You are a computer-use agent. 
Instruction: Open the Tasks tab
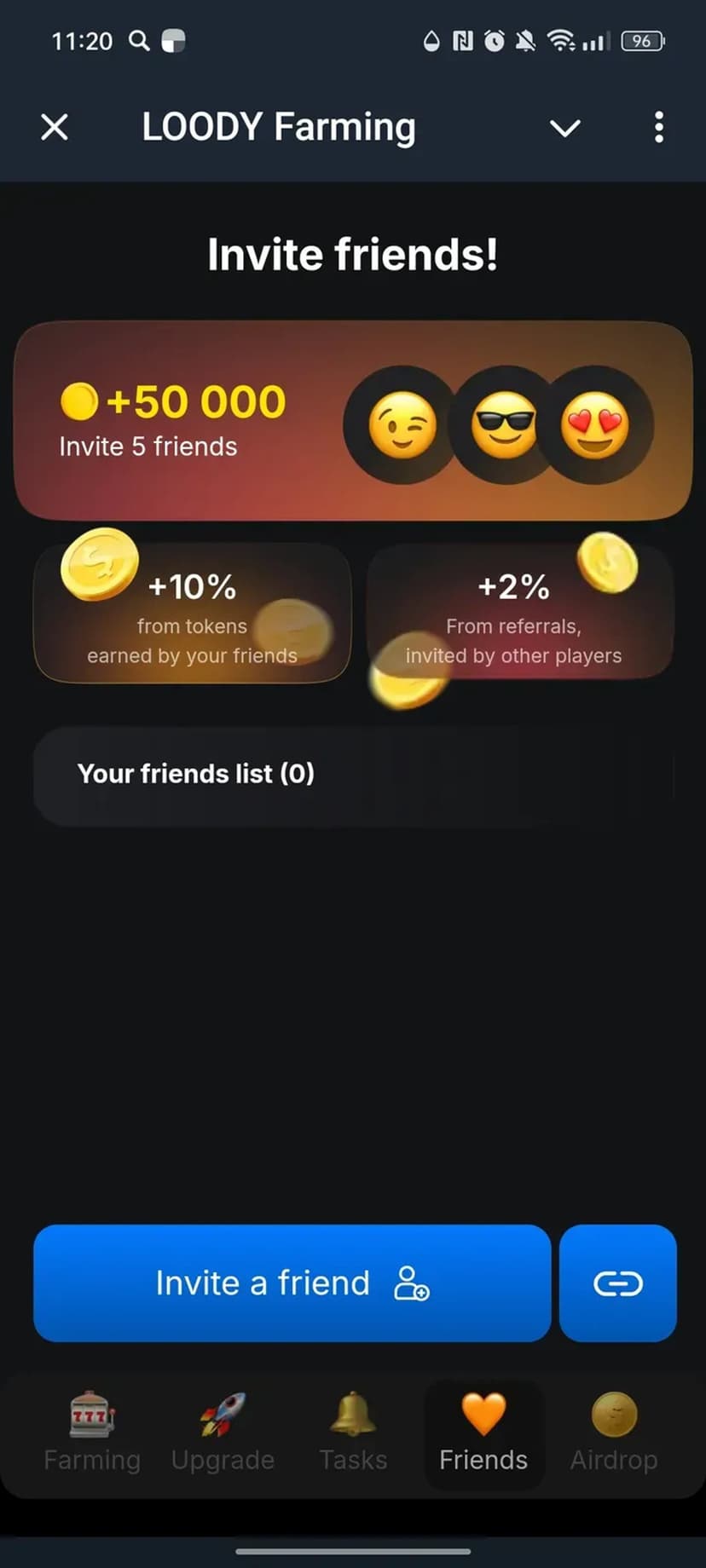[x=353, y=1434]
